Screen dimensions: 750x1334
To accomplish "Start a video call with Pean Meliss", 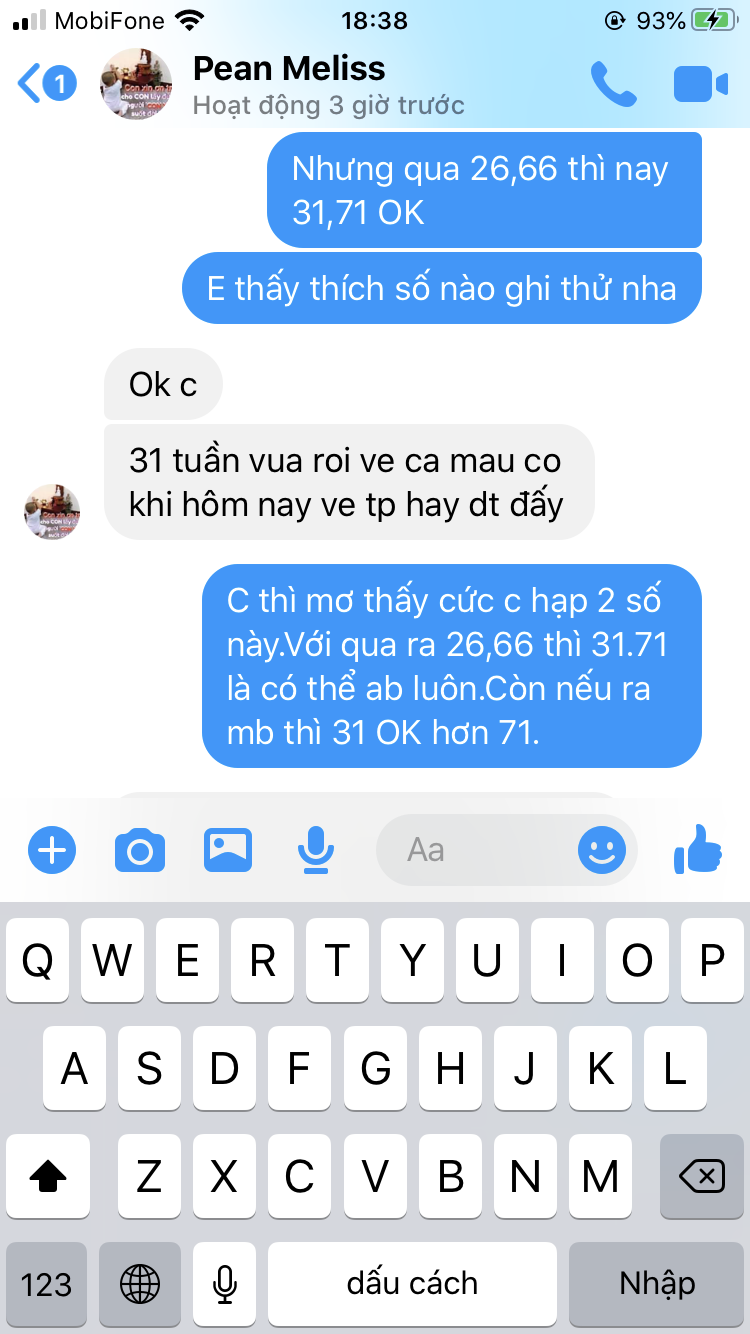I will tap(701, 84).
